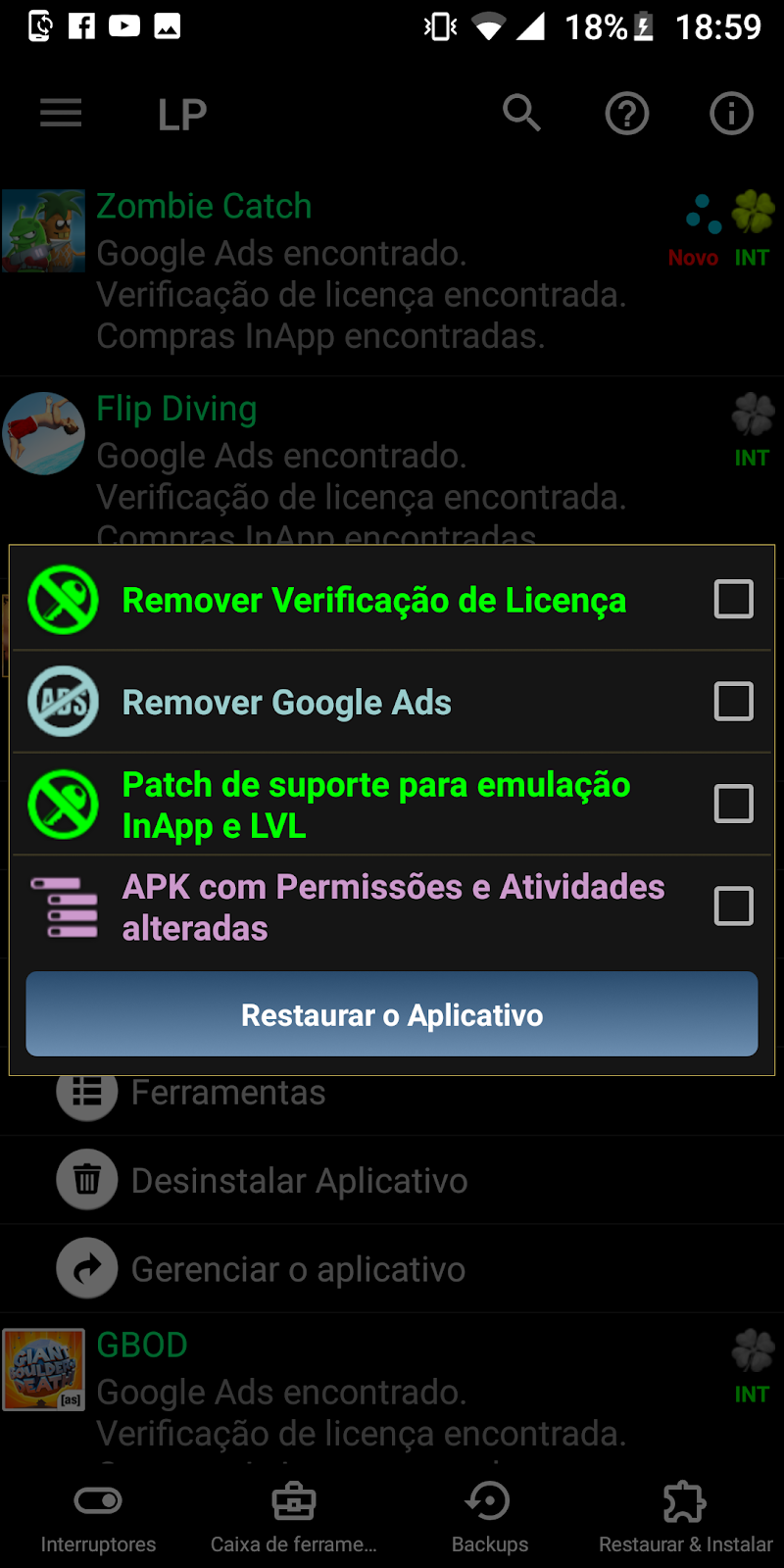Switch to Restaurar & Instalar tab
Image resolution: width=784 pixels, height=1568 pixels.
click(x=685, y=1517)
